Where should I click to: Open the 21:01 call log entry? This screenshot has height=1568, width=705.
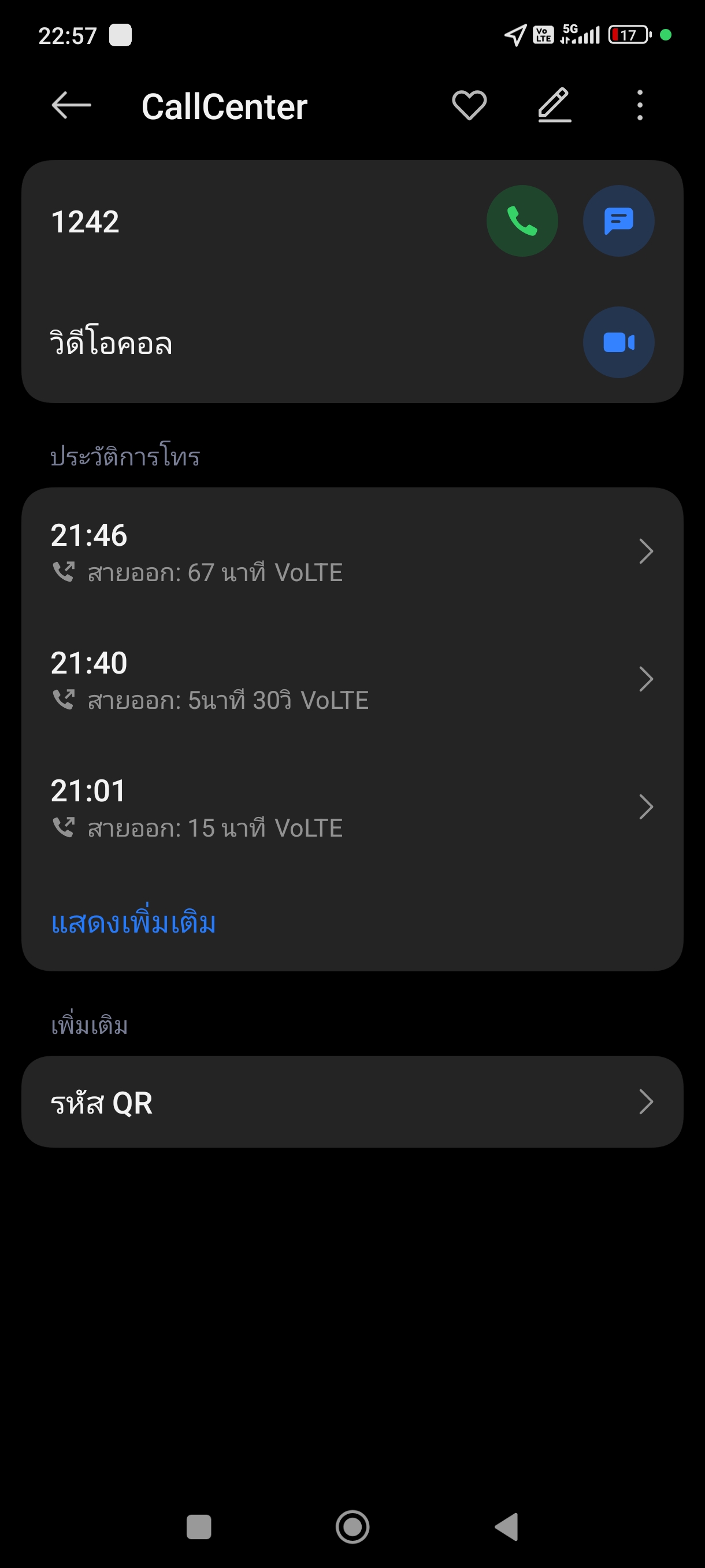click(352, 807)
